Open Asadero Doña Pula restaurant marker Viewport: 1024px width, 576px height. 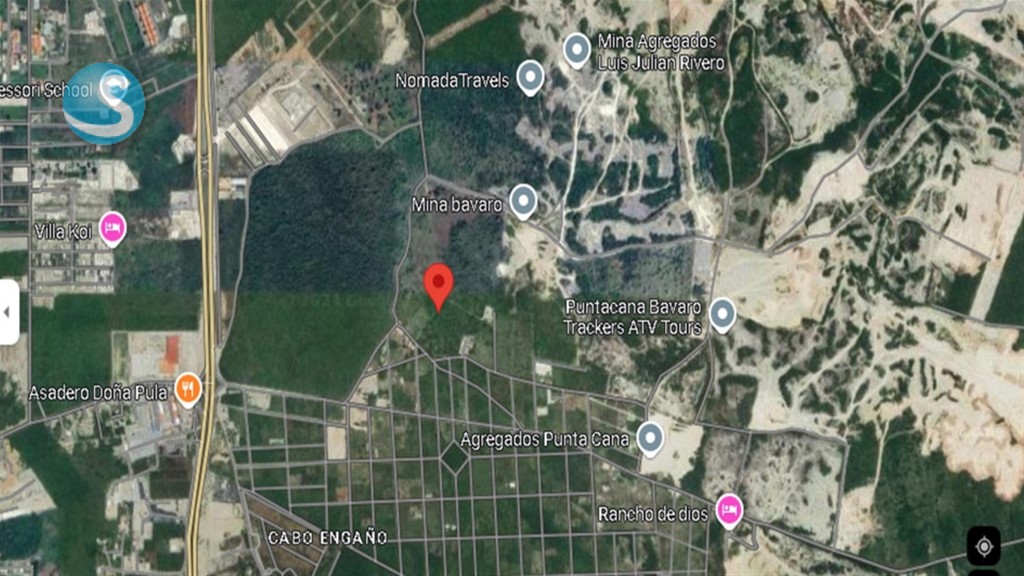coord(188,389)
